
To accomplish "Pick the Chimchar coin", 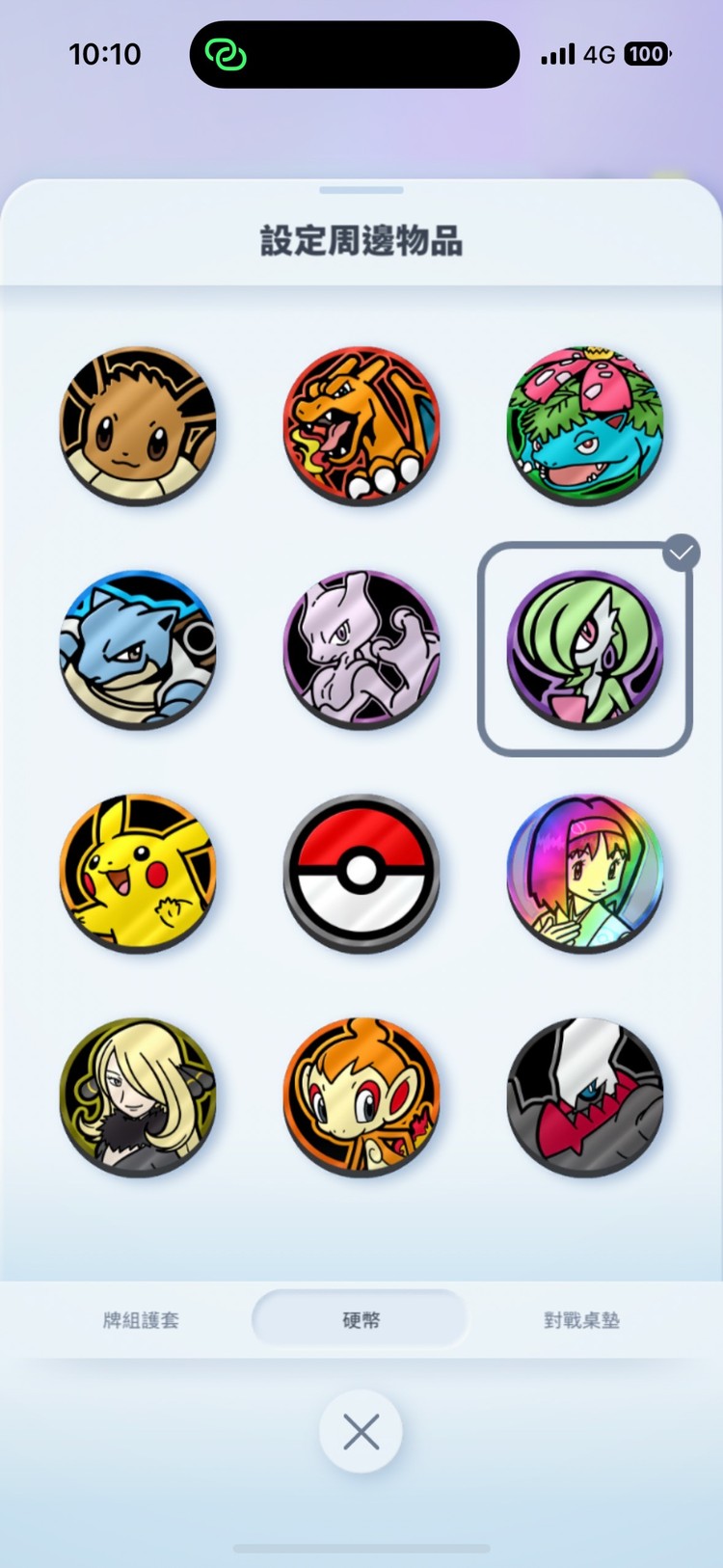I will click(x=361, y=1096).
